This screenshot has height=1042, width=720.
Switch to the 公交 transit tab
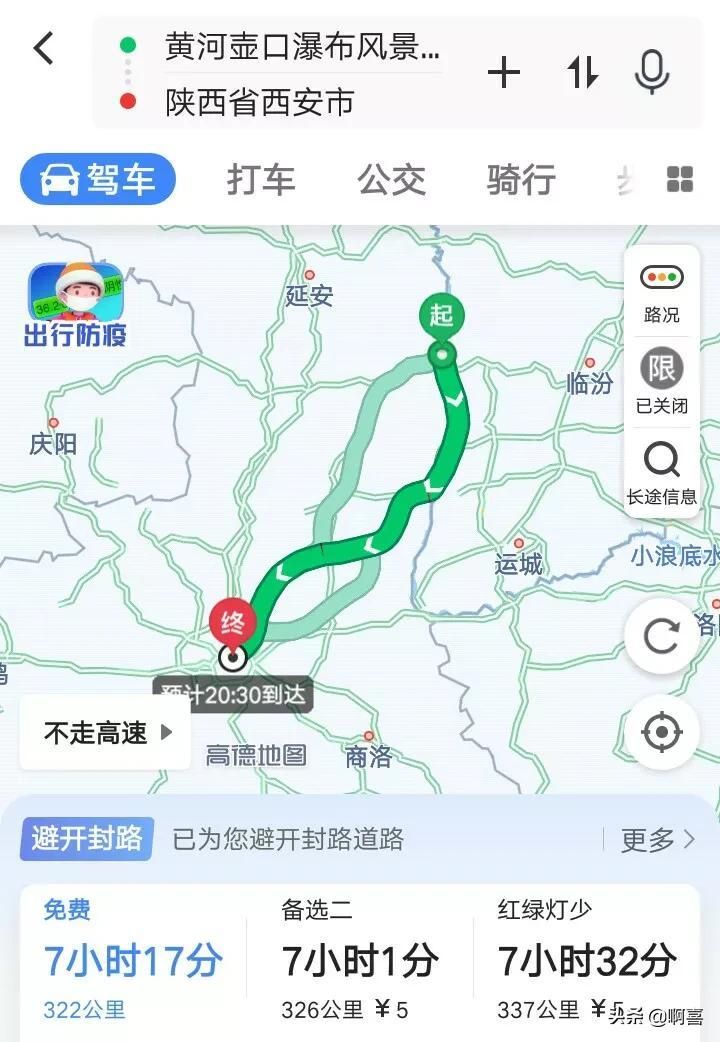pos(391,180)
